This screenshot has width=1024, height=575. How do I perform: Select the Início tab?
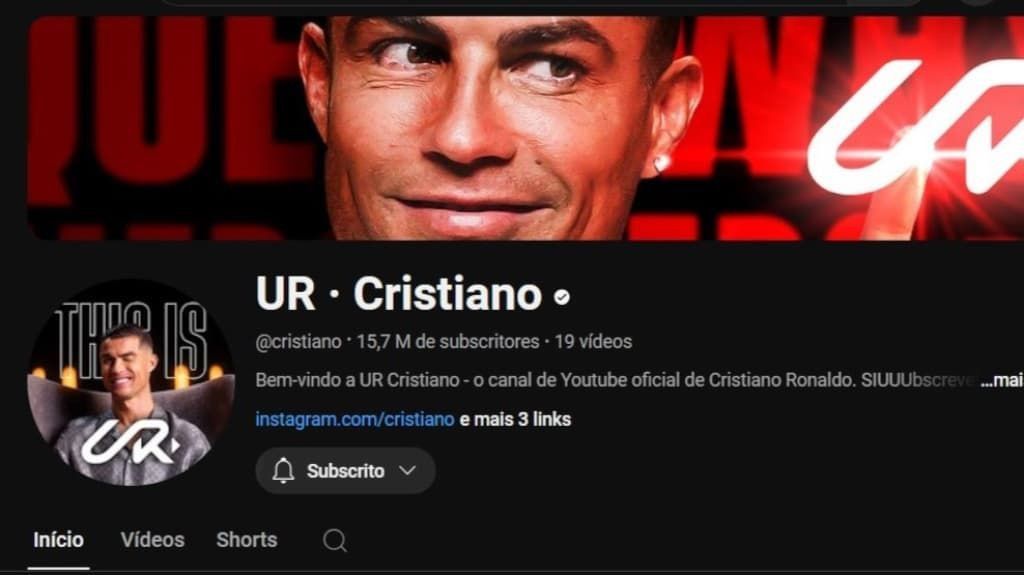58,540
